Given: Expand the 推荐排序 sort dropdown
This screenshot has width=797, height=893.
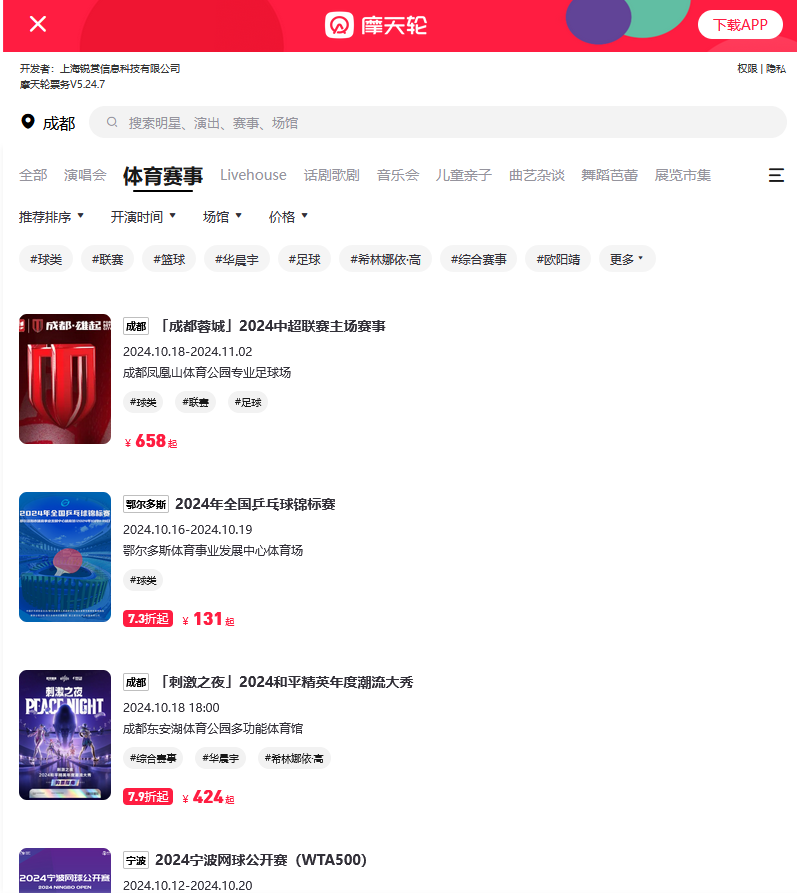Looking at the screenshot, I should point(52,217).
